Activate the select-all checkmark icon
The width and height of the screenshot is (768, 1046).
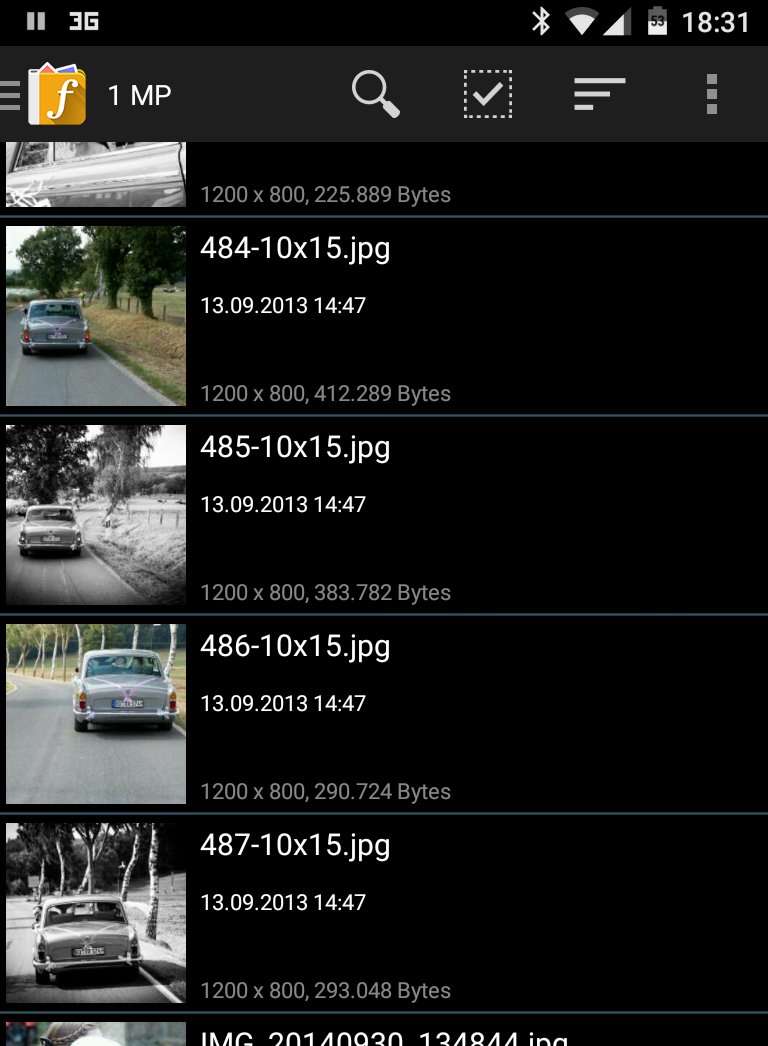click(x=488, y=95)
